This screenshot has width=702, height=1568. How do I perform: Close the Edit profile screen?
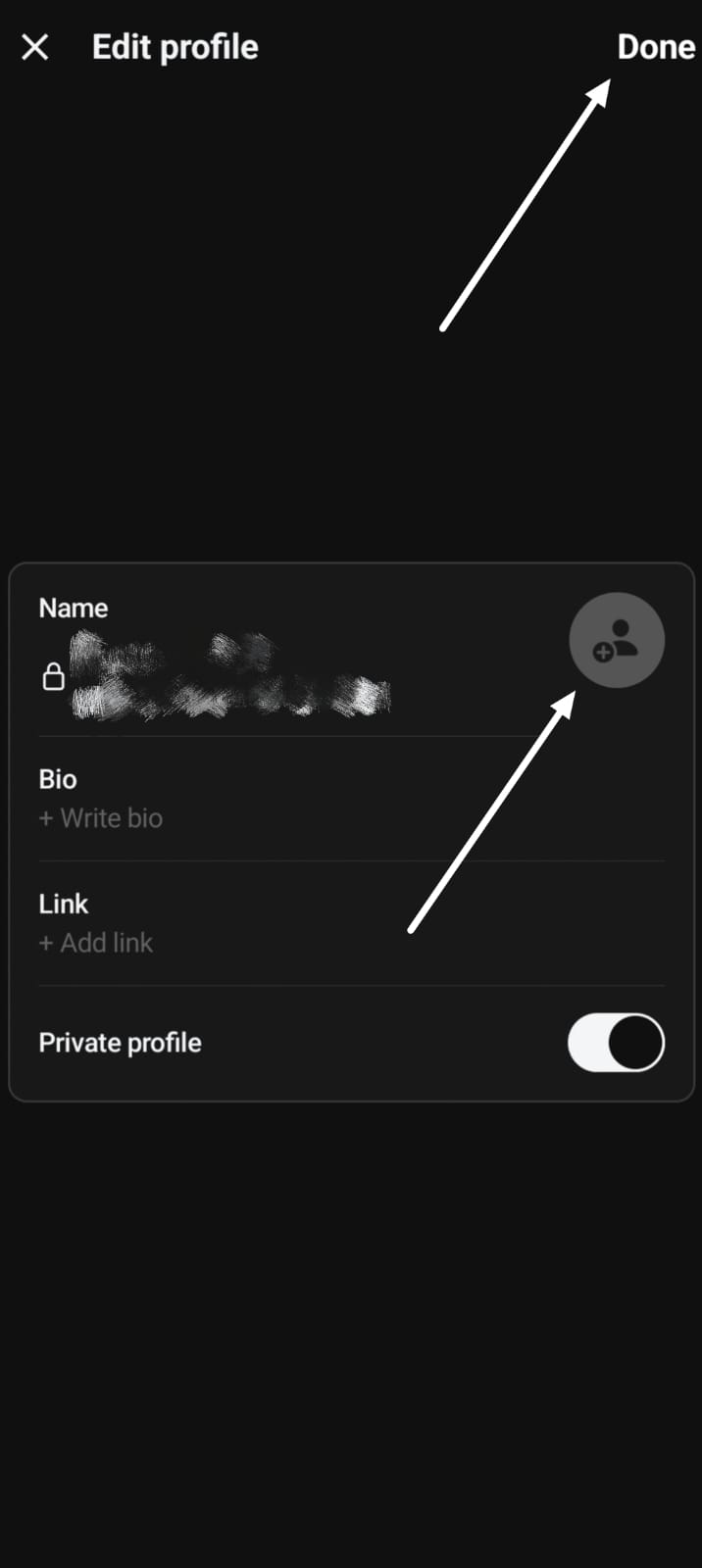pyautogui.click(x=35, y=47)
